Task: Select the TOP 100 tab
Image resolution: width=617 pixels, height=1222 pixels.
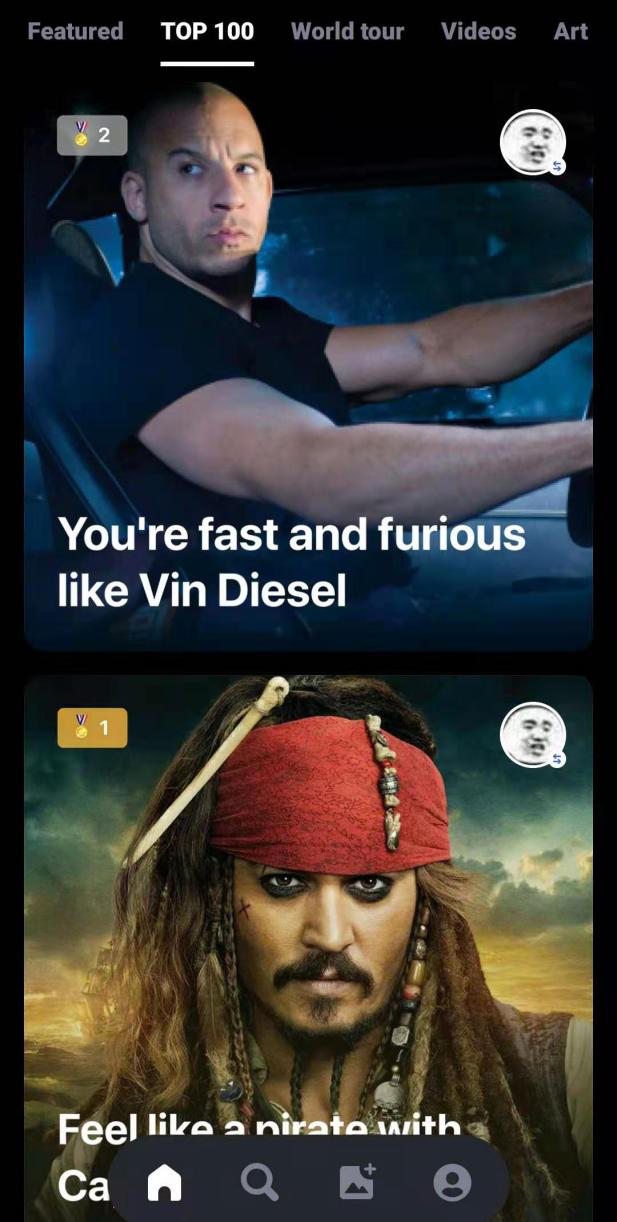Action: click(207, 31)
